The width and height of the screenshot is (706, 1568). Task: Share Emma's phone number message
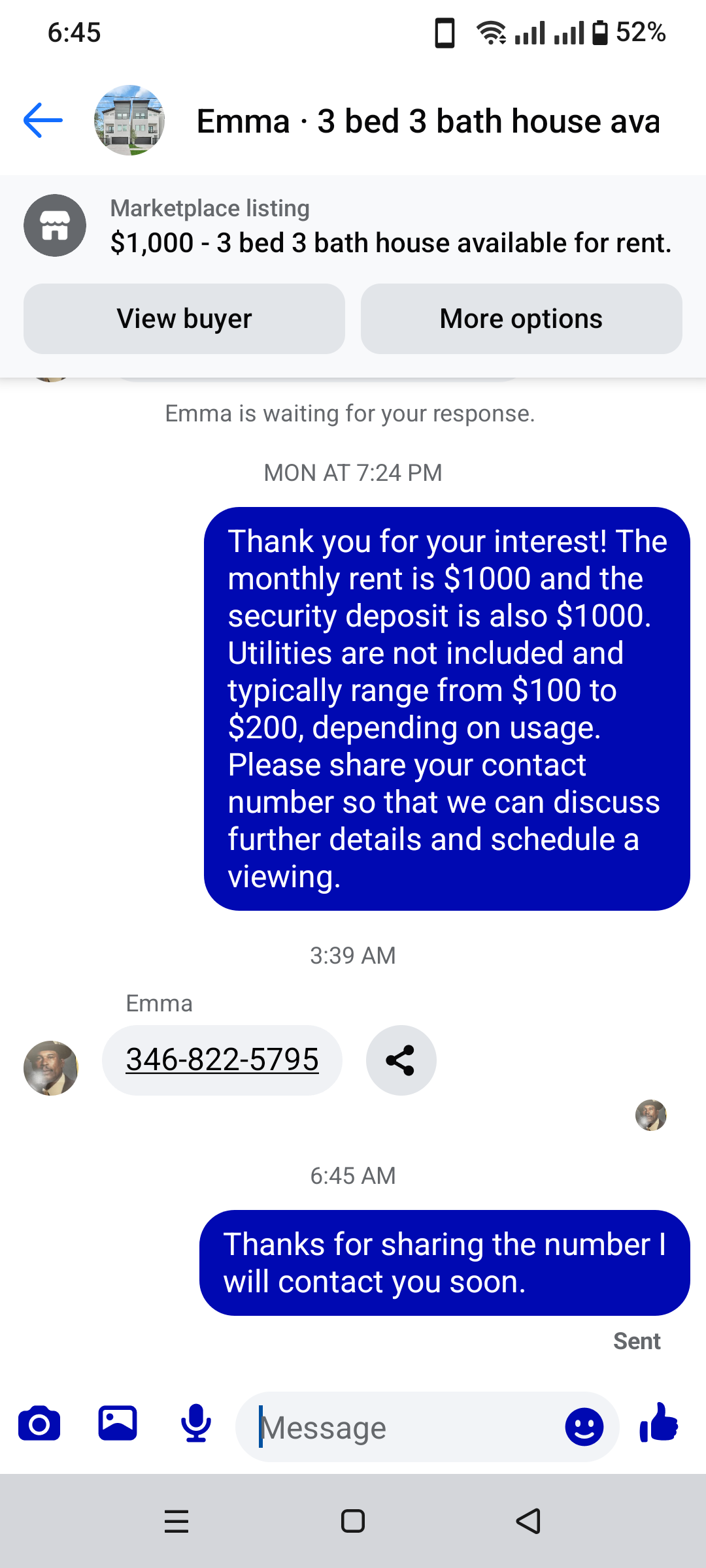(401, 1060)
